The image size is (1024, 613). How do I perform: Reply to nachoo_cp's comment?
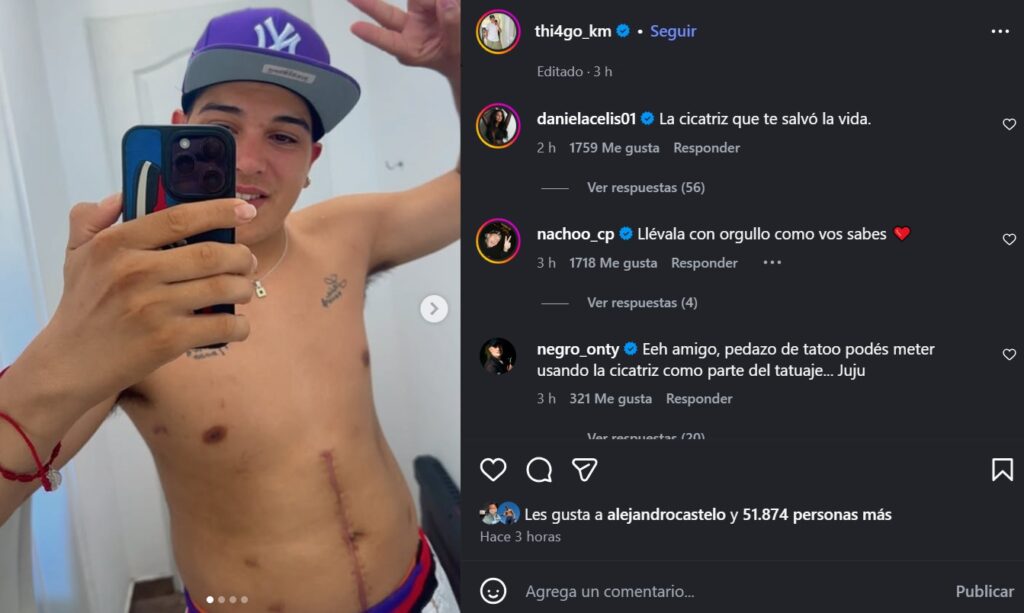click(704, 263)
